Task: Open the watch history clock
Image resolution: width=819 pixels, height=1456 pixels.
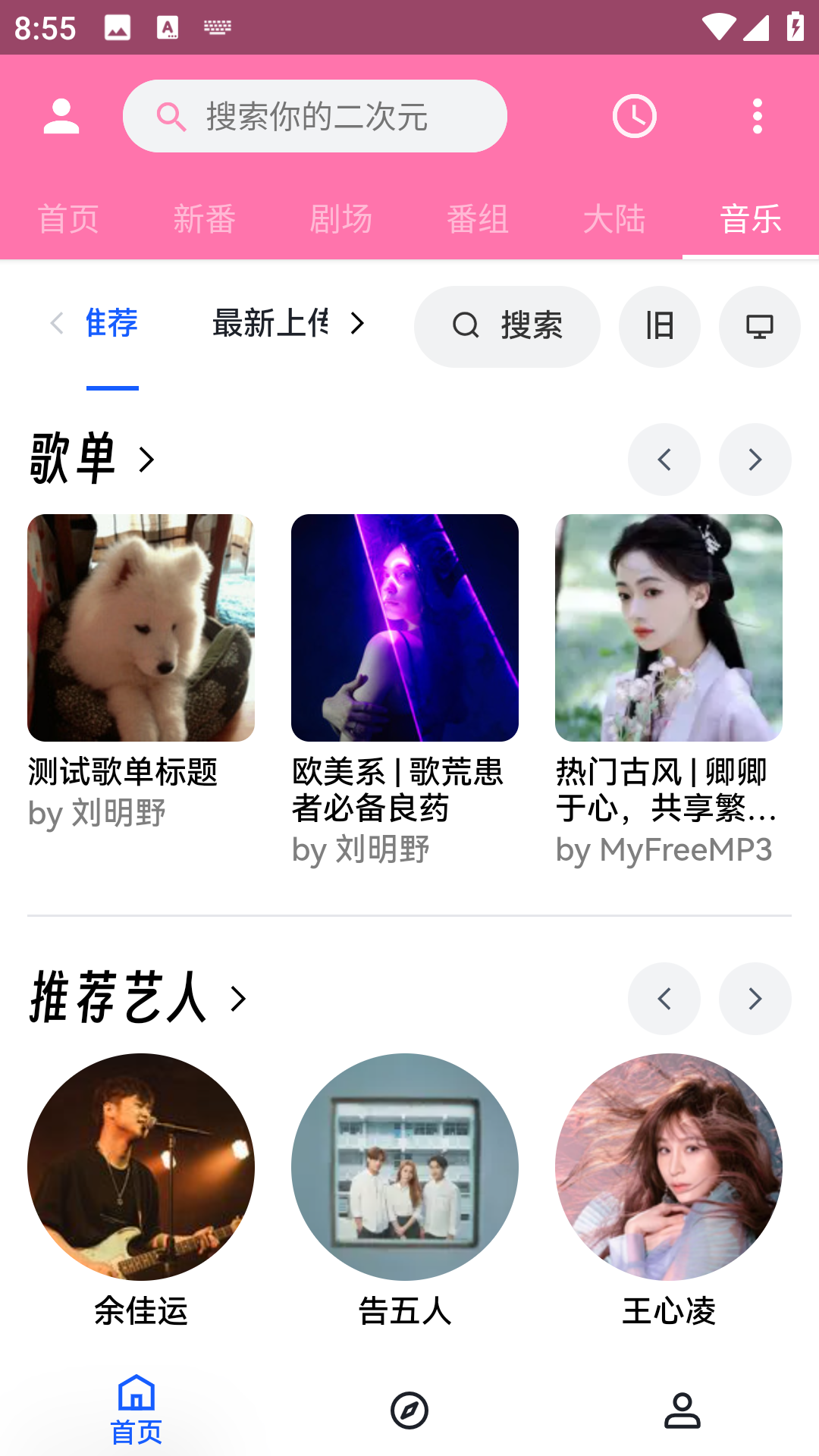Action: (634, 117)
